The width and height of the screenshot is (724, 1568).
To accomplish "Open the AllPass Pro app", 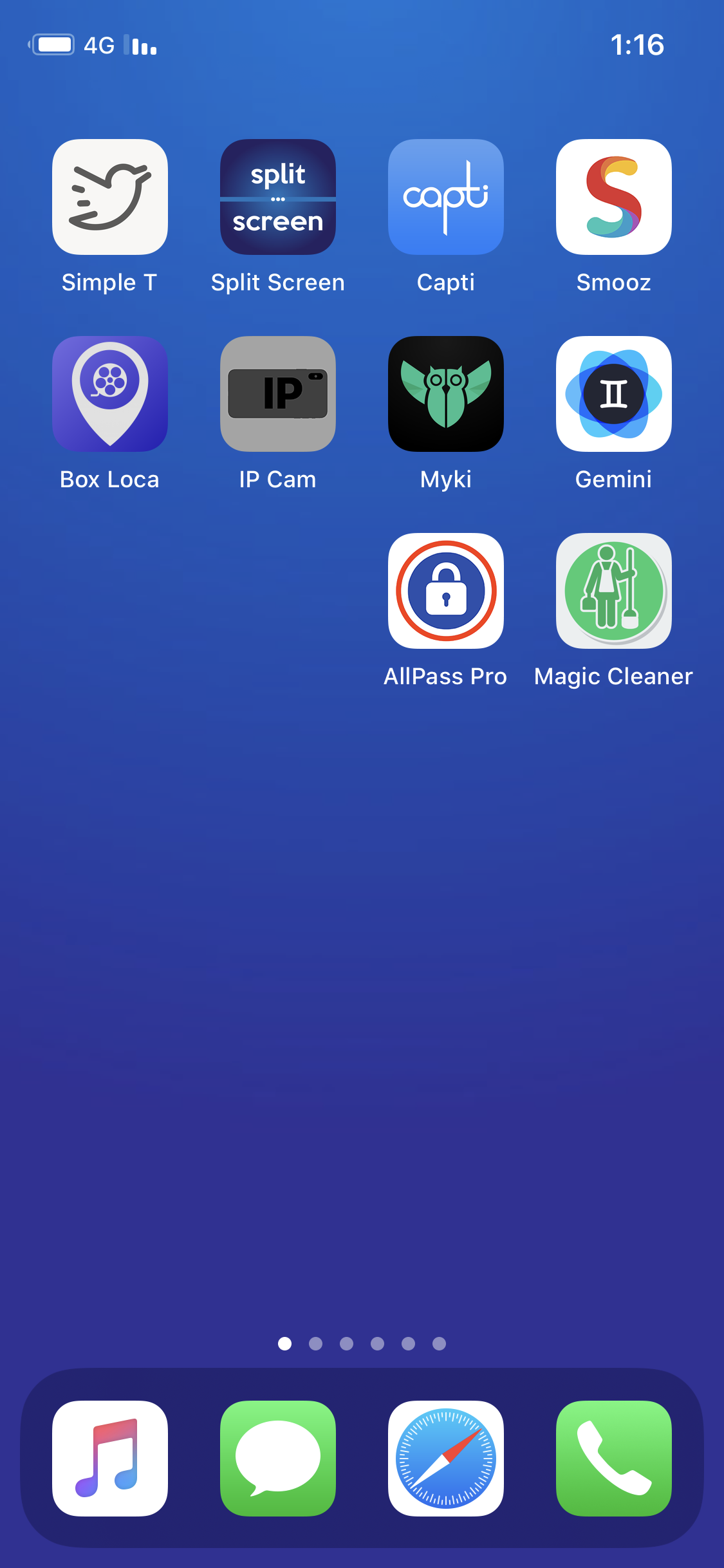I will (446, 591).
